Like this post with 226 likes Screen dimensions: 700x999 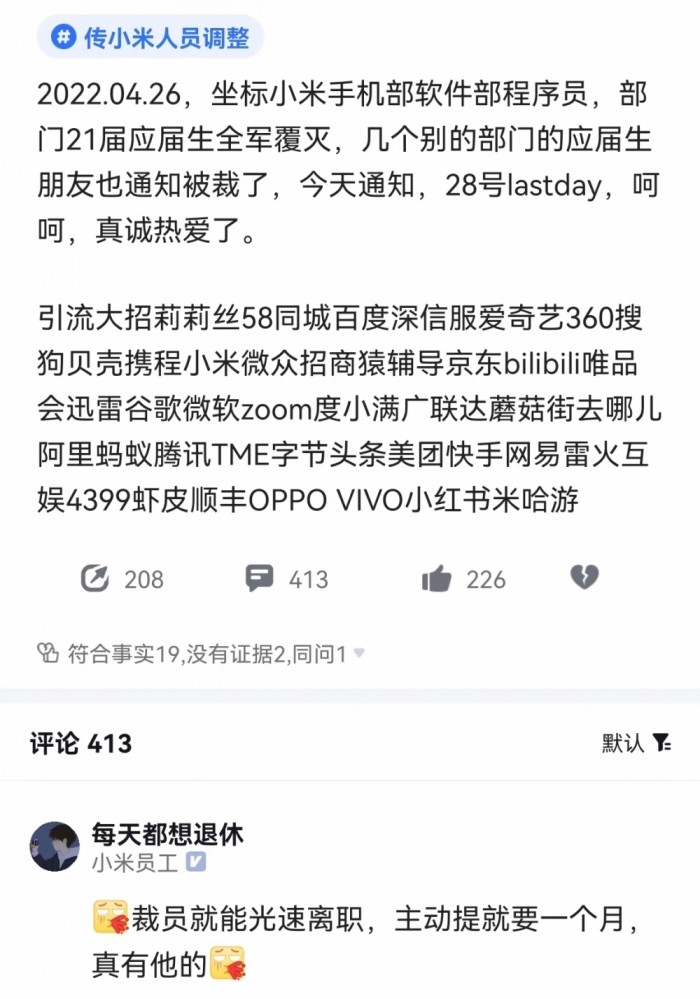437,578
